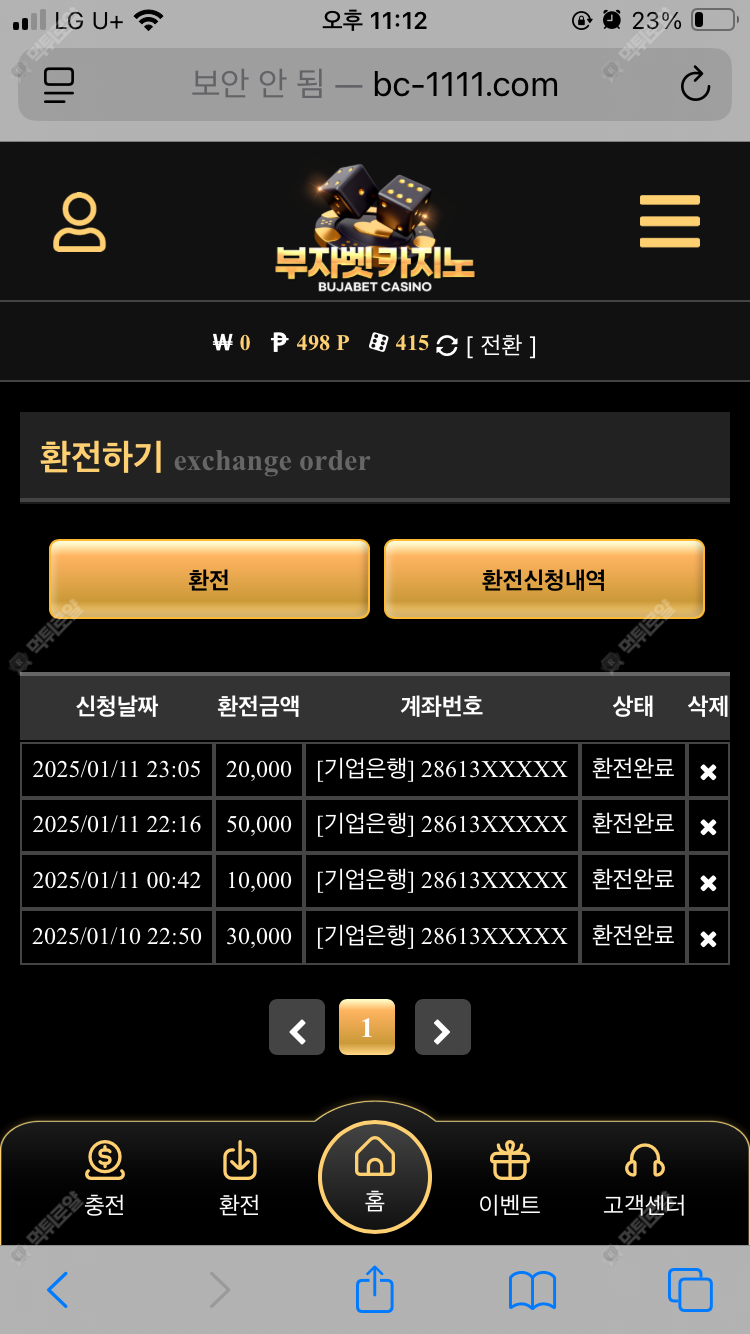Open Safari's share sheet
This screenshot has width=750, height=1334.
pos(375,1289)
